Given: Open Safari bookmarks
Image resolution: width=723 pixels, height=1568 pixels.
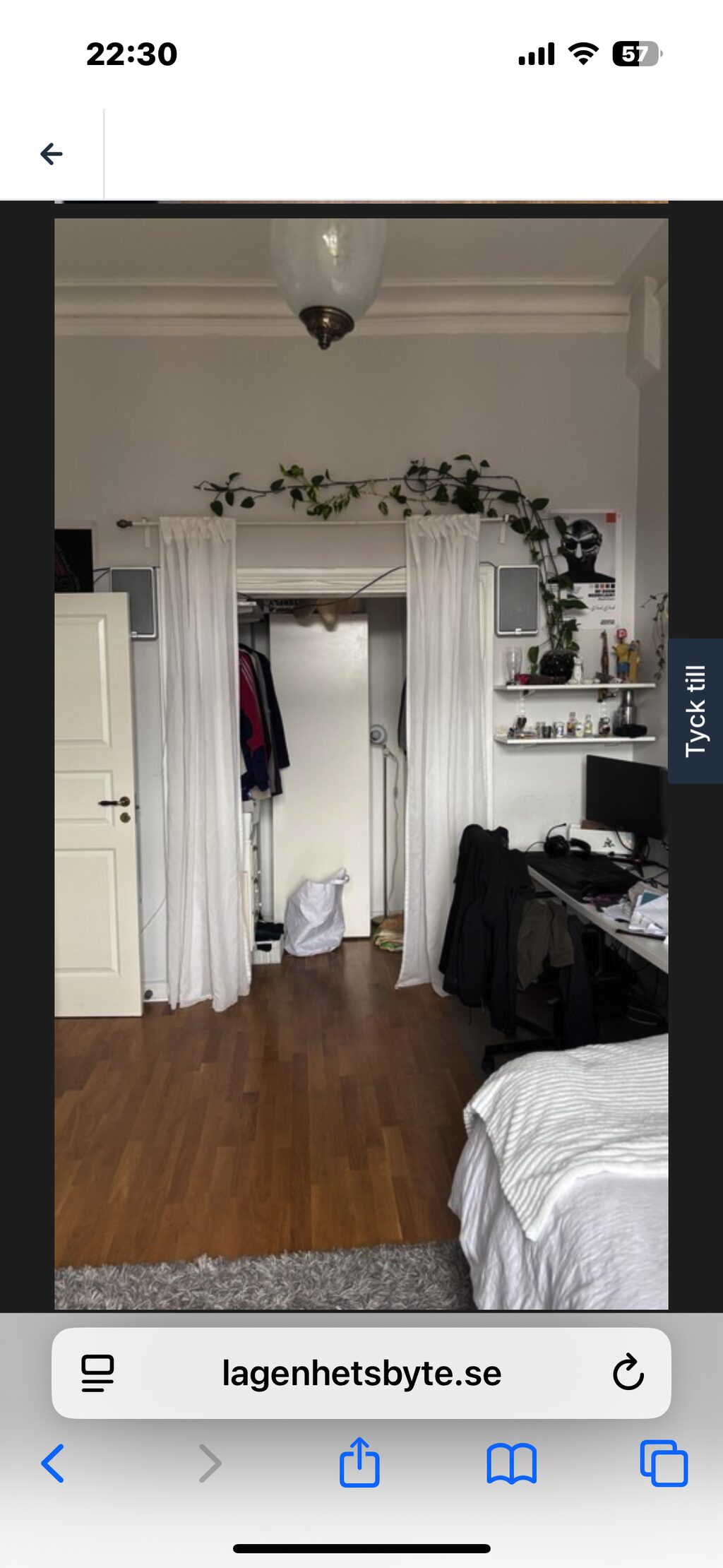Looking at the screenshot, I should click(511, 1463).
